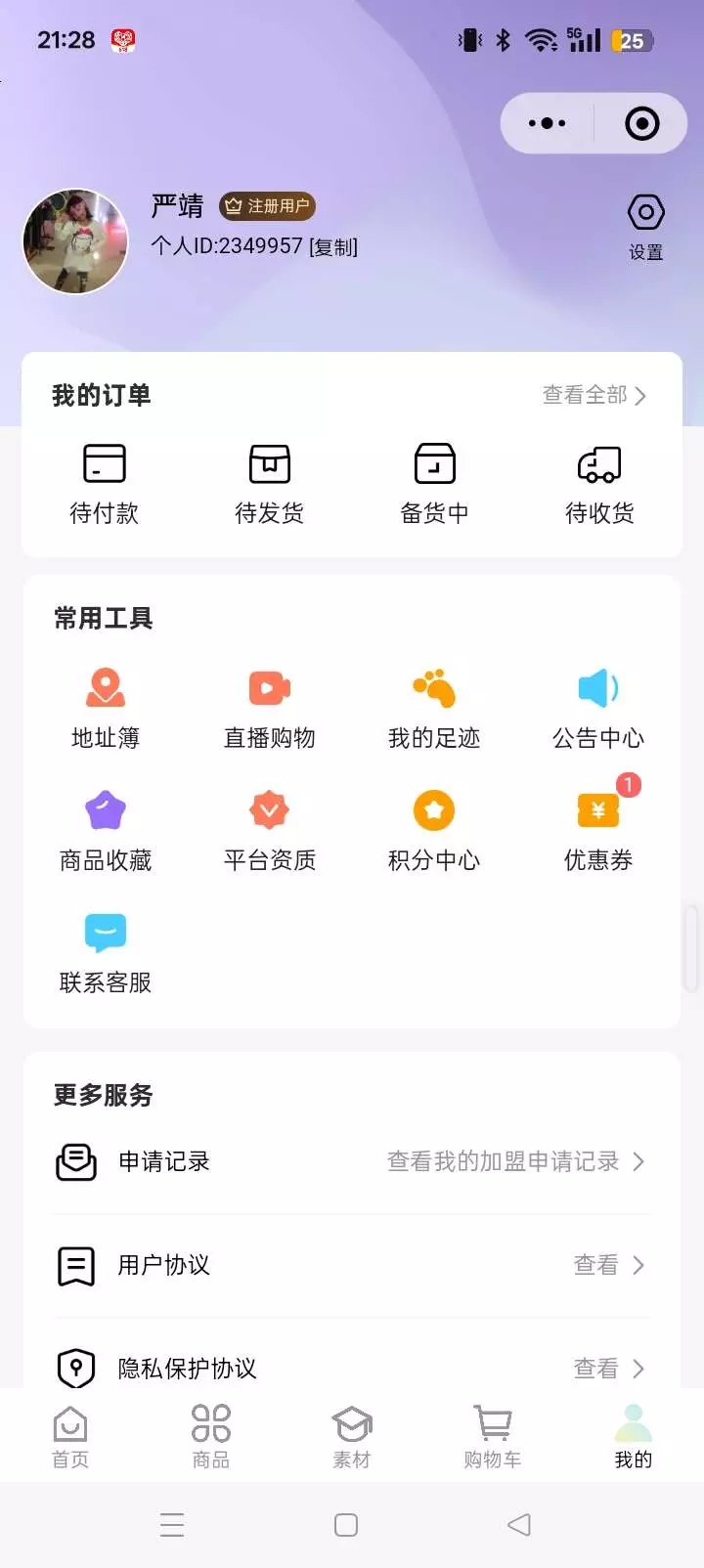
Task: Enter the 积分中心 points center
Action: click(434, 830)
